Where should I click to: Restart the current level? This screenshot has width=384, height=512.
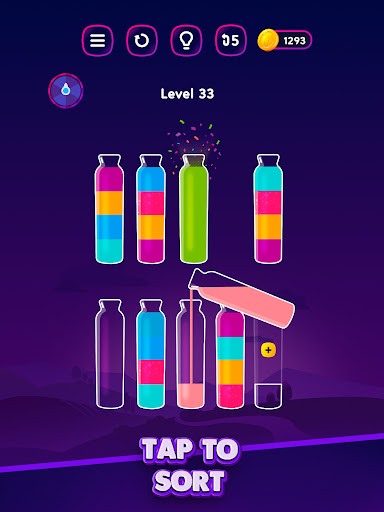(142, 41)
